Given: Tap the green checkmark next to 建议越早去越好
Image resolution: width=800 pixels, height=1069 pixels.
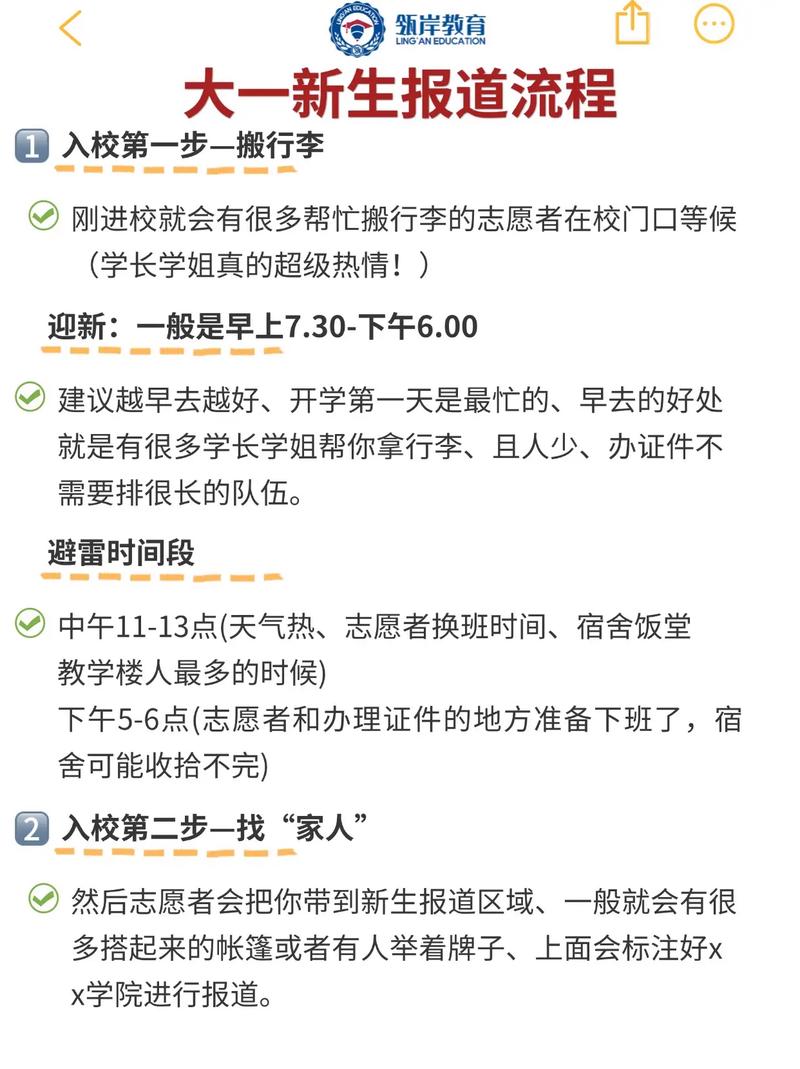Looking at the screenshot, I should (31, 397).
